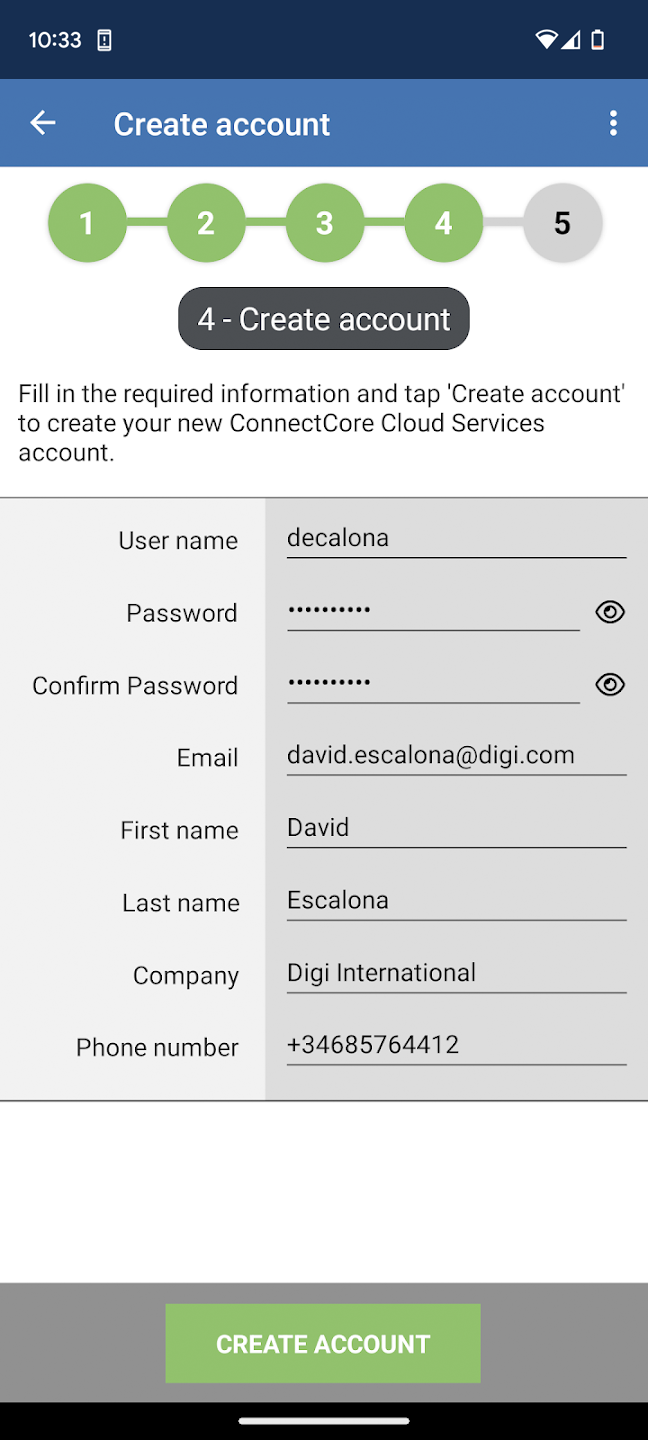Reveal the Confirm Password text
Screen dimensions: 648x1440
pyautogui.click(x=610, y=684)
